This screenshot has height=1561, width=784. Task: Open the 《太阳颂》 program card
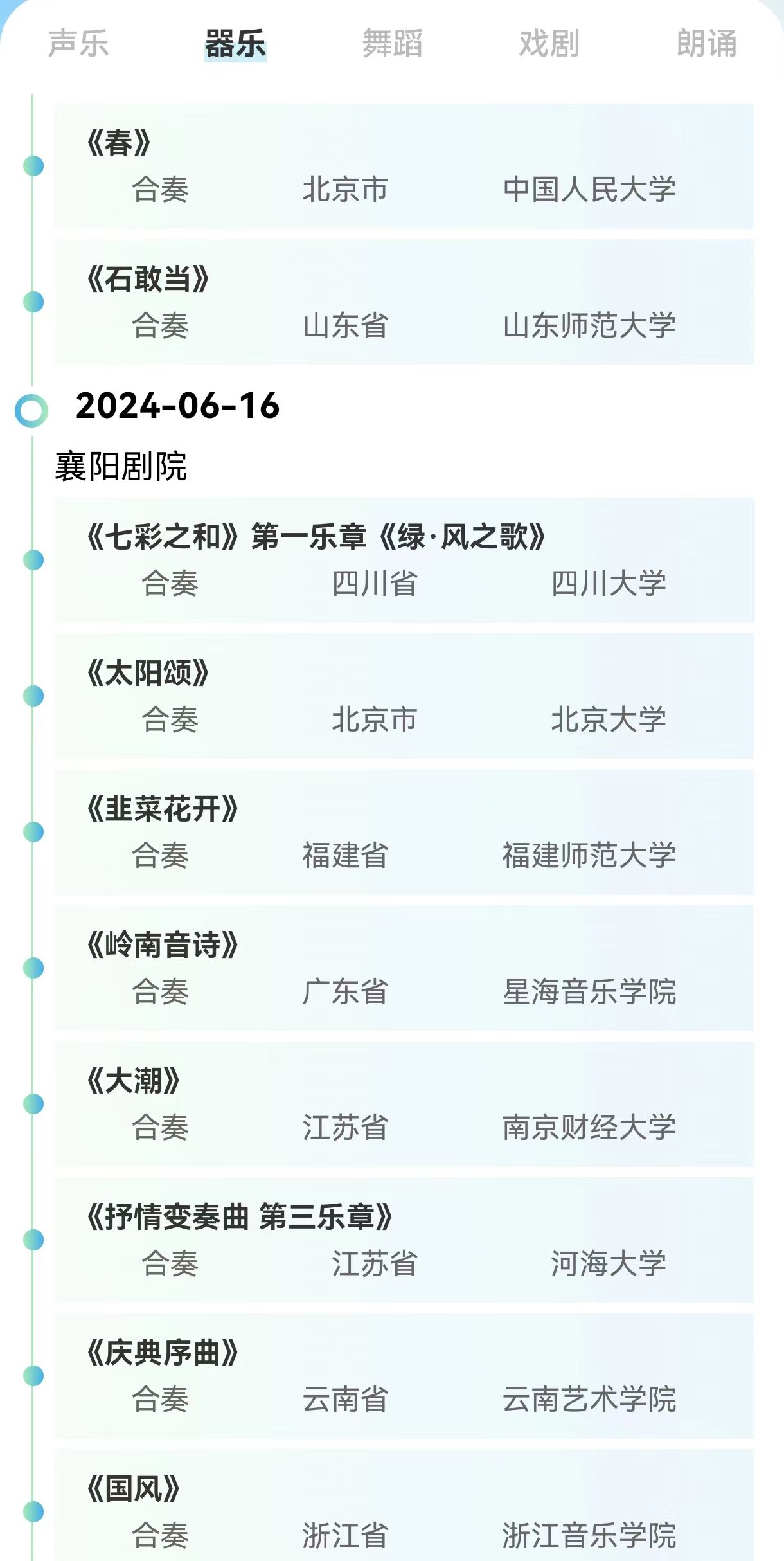pos(404,696)
